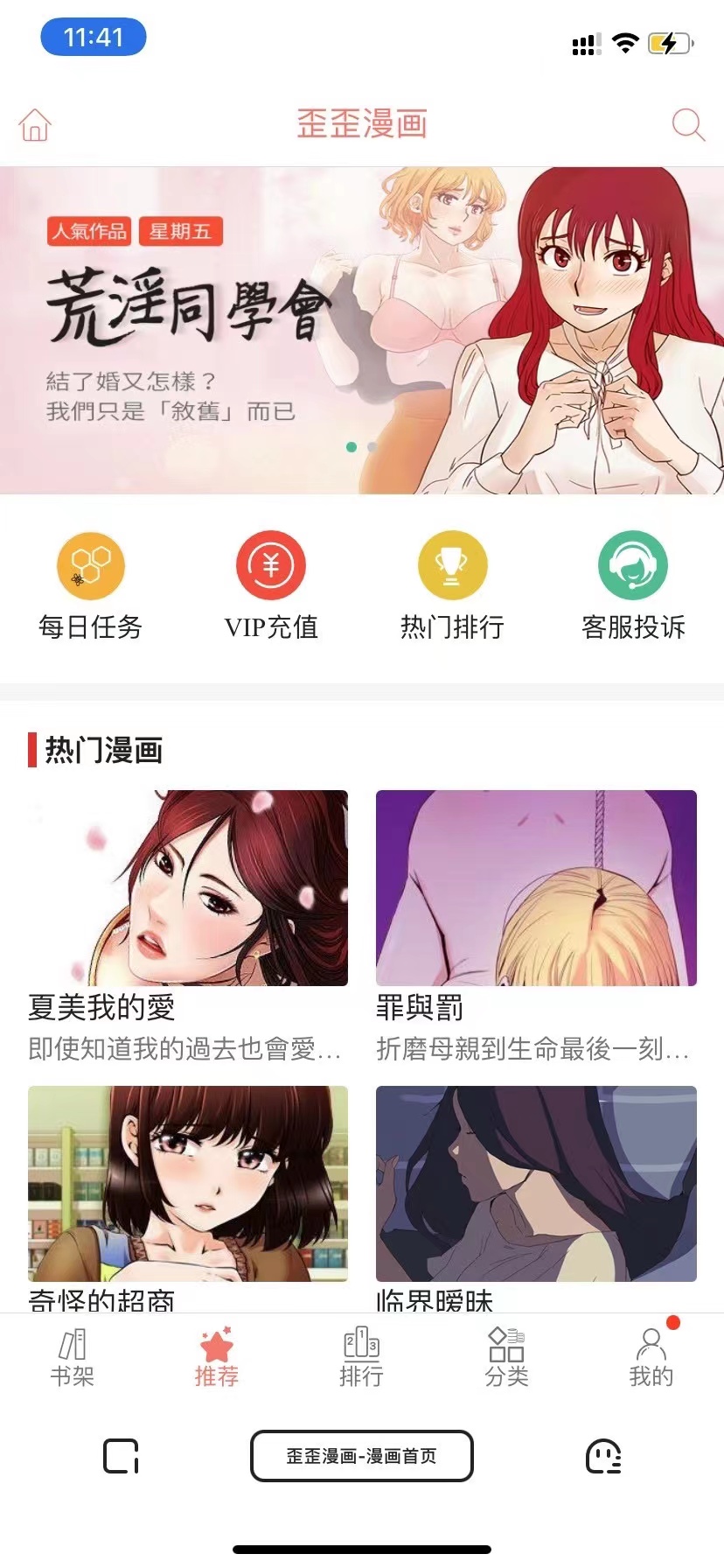This screenshot has width=724, height=1568.
Task: Tap the home icon in the header
Action: [35, 125]
